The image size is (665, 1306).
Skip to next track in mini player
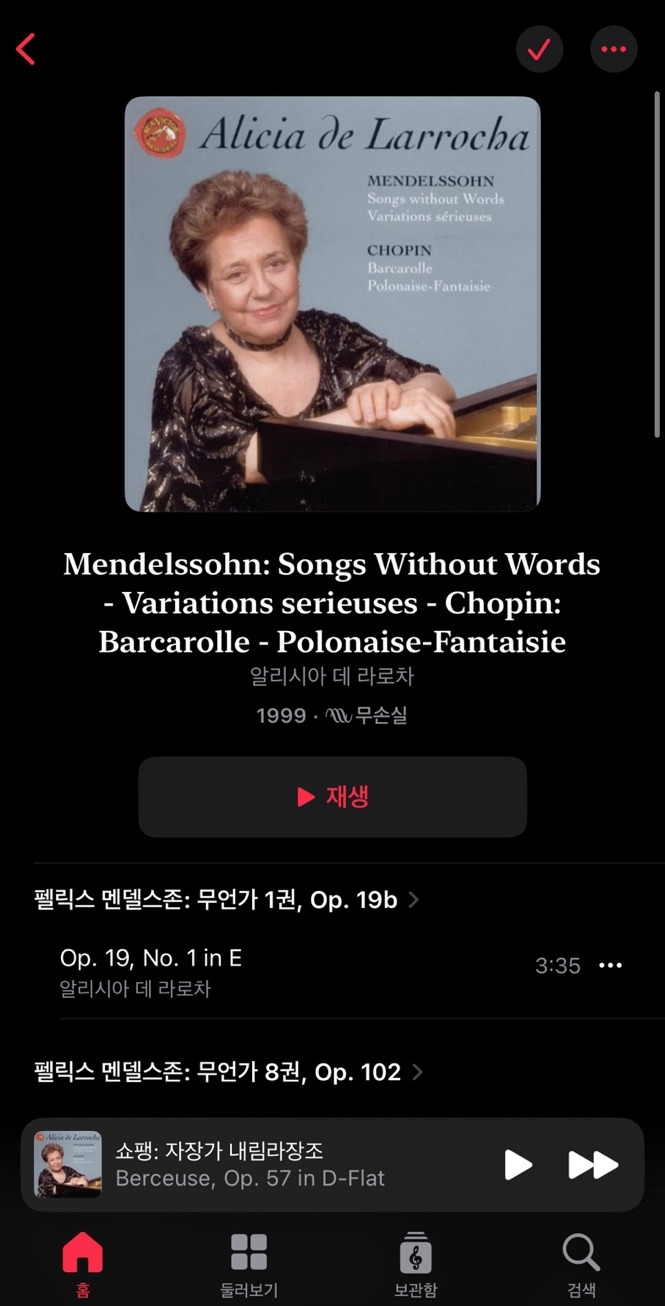[593, 1165]
